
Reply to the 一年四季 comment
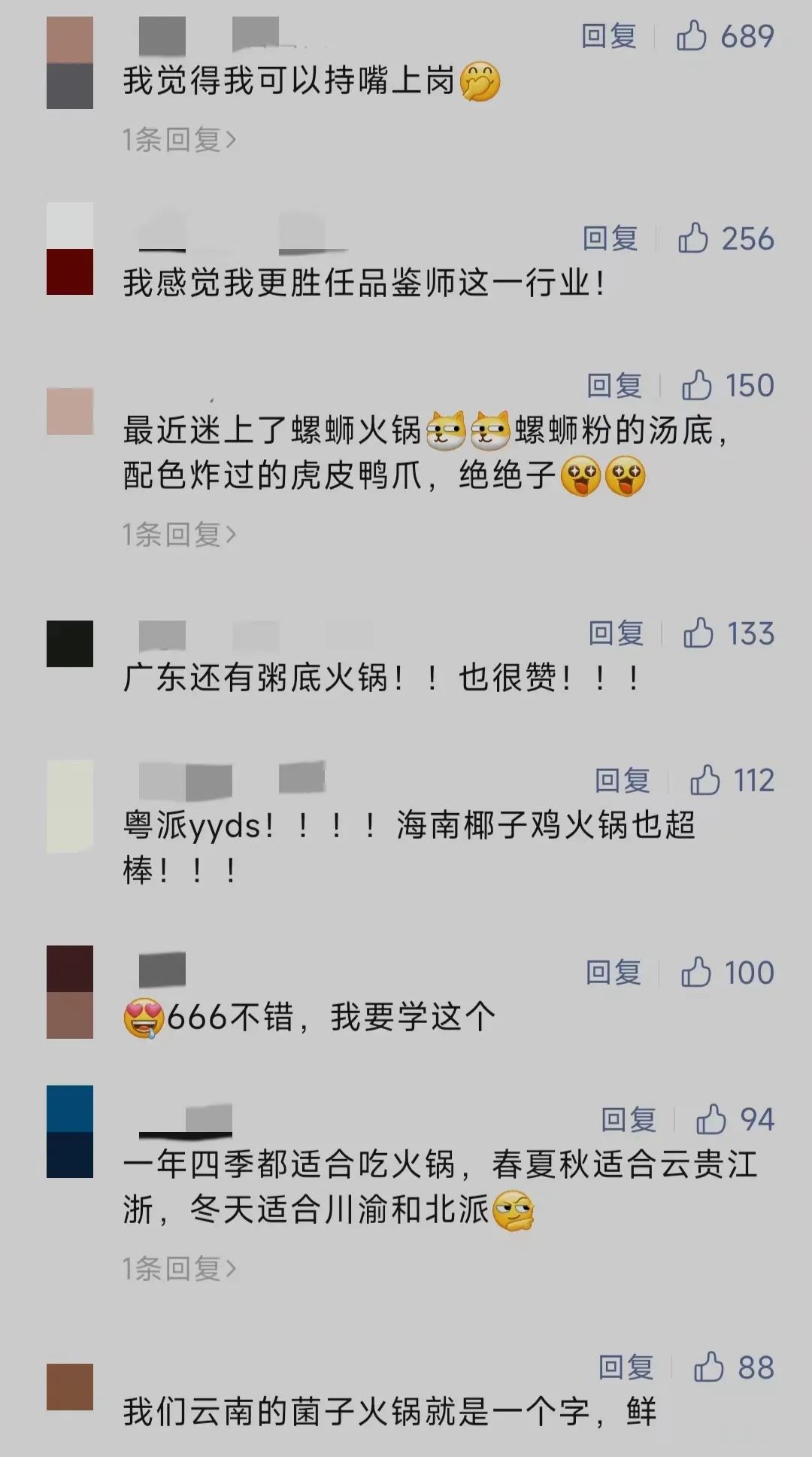628,1119
